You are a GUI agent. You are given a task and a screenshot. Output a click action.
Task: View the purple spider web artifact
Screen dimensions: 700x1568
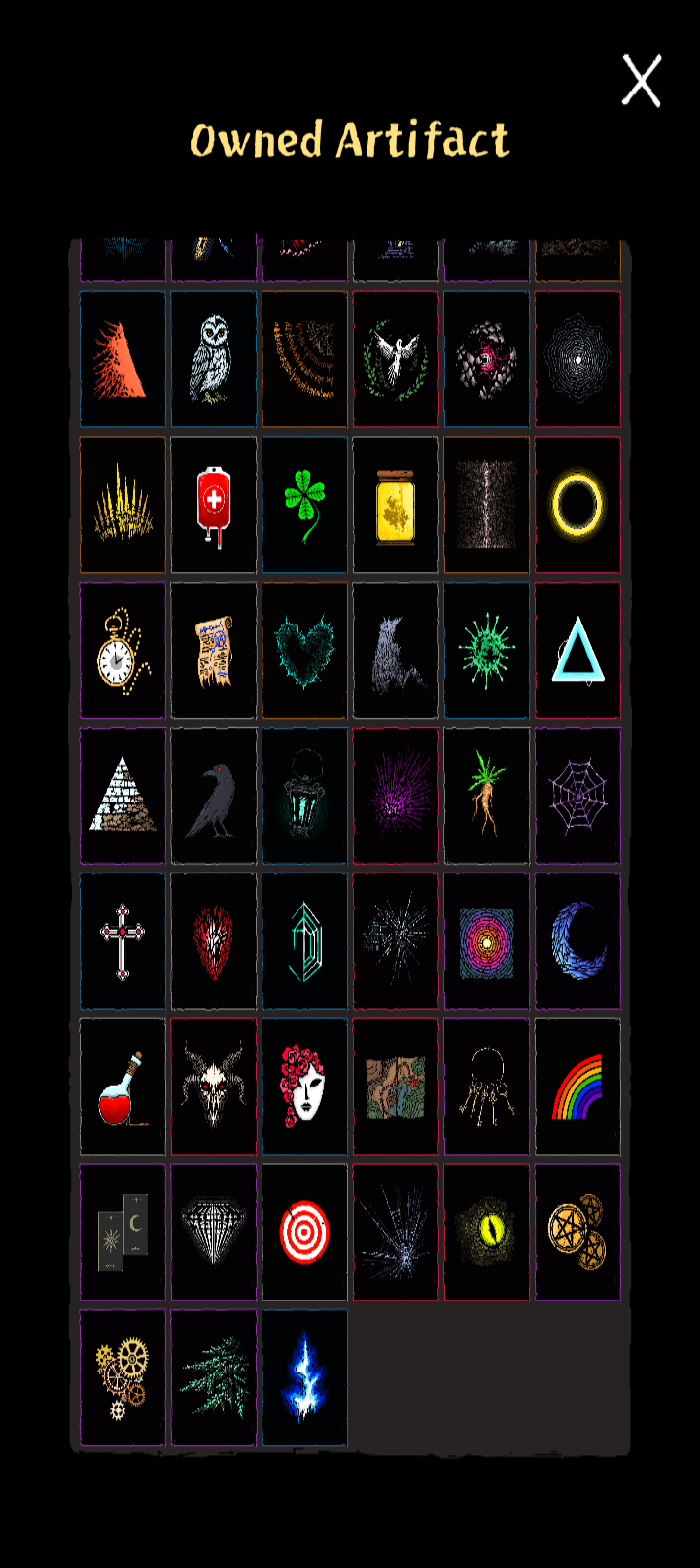click(x=577, y=796)
